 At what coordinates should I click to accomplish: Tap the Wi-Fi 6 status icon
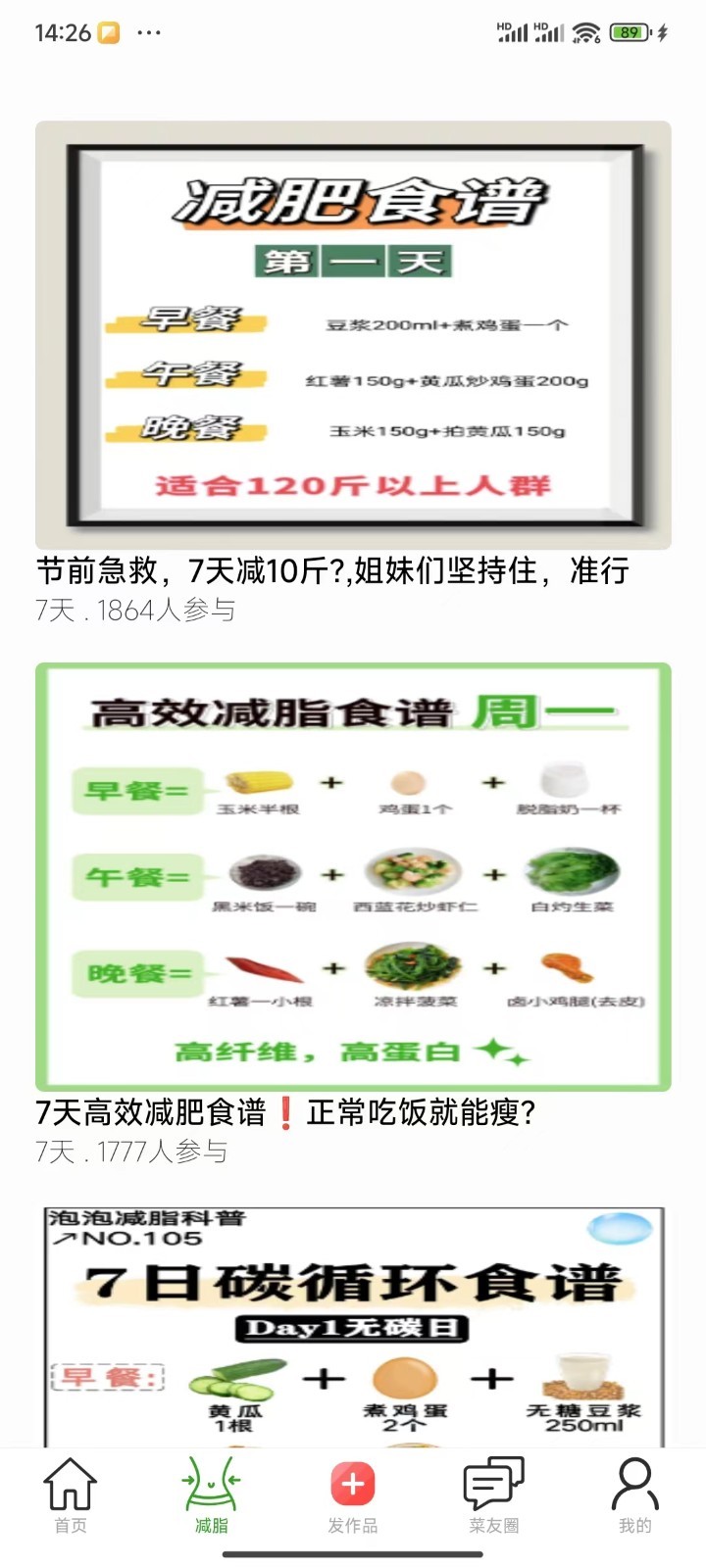pos(588,32)
